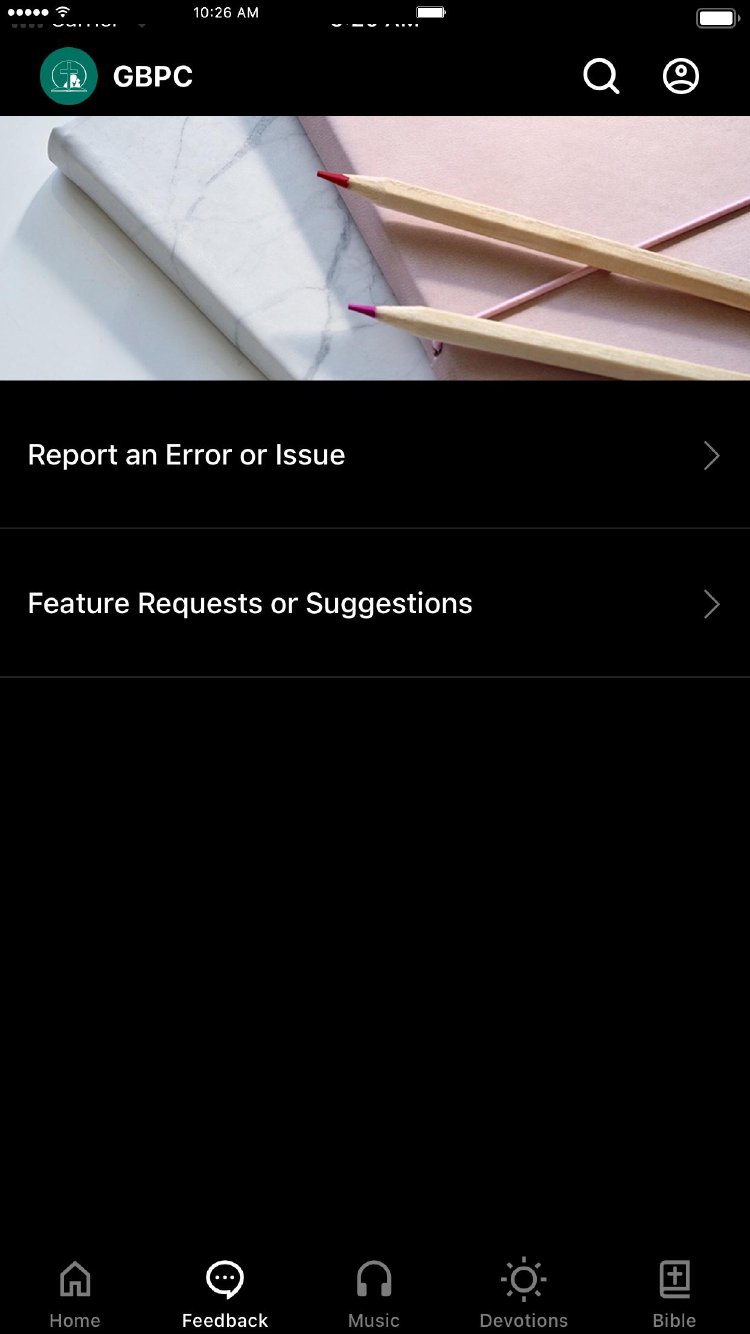Viewport: 750px width, 1334px height.
Task: Open the account profile icon
Action: coord(681,76)
